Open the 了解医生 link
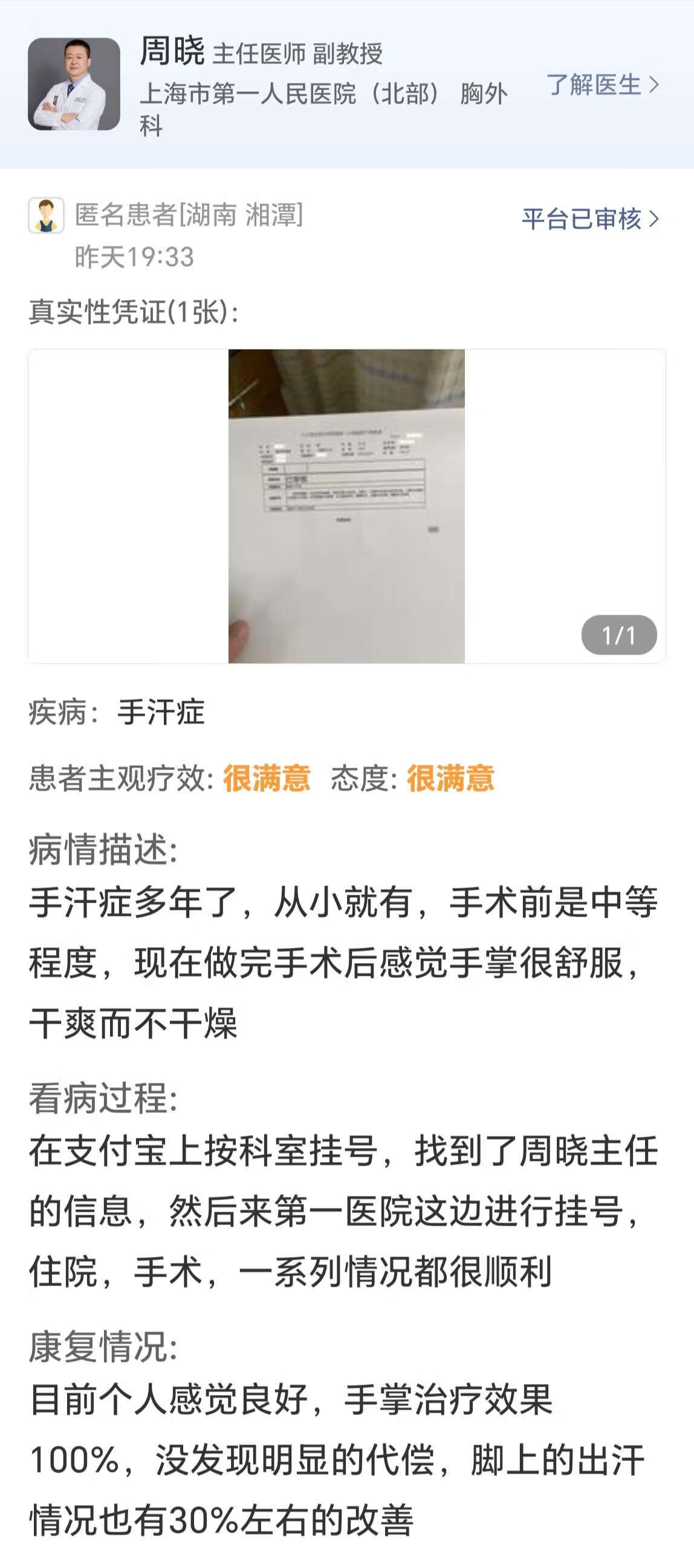 602,85
